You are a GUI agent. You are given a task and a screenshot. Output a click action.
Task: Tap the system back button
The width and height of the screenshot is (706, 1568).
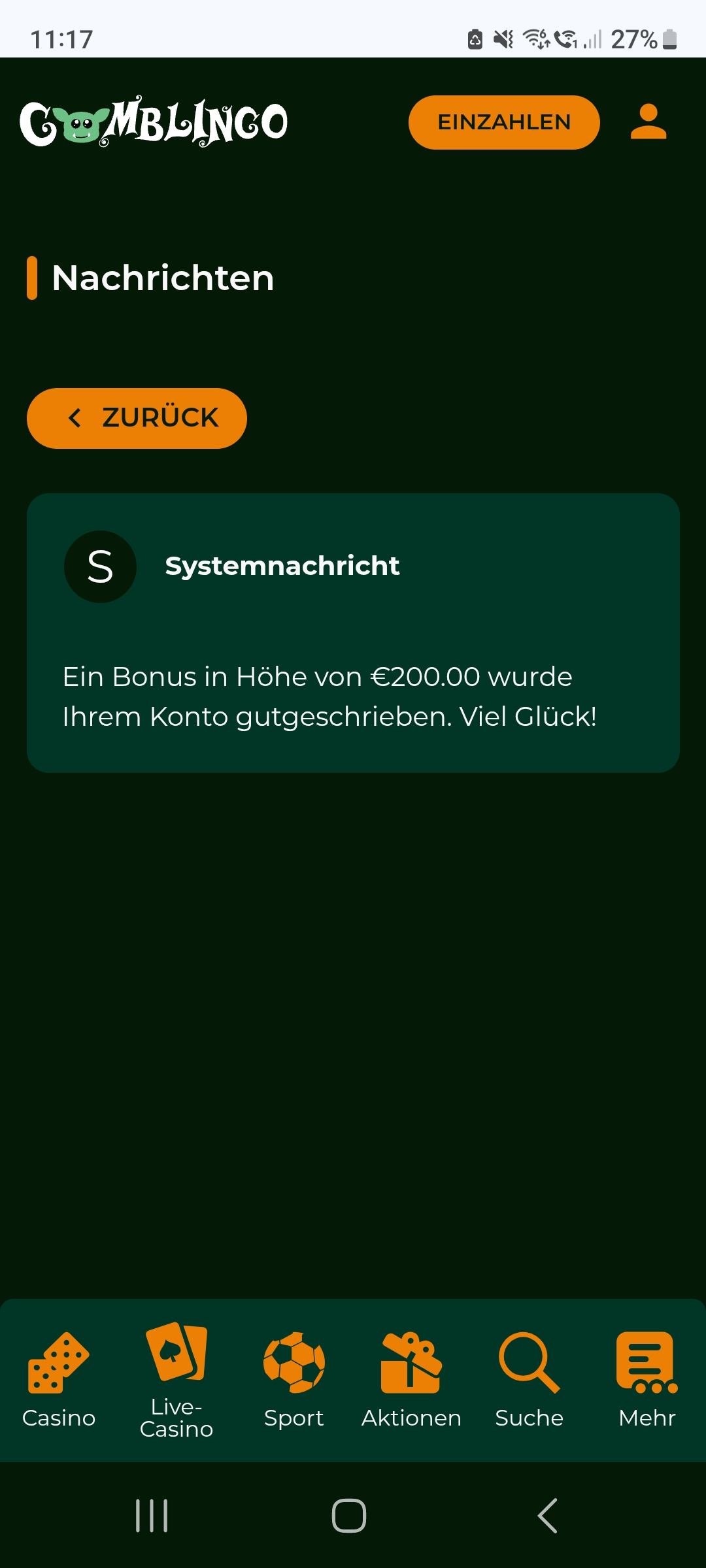[x=547, y=1515]
